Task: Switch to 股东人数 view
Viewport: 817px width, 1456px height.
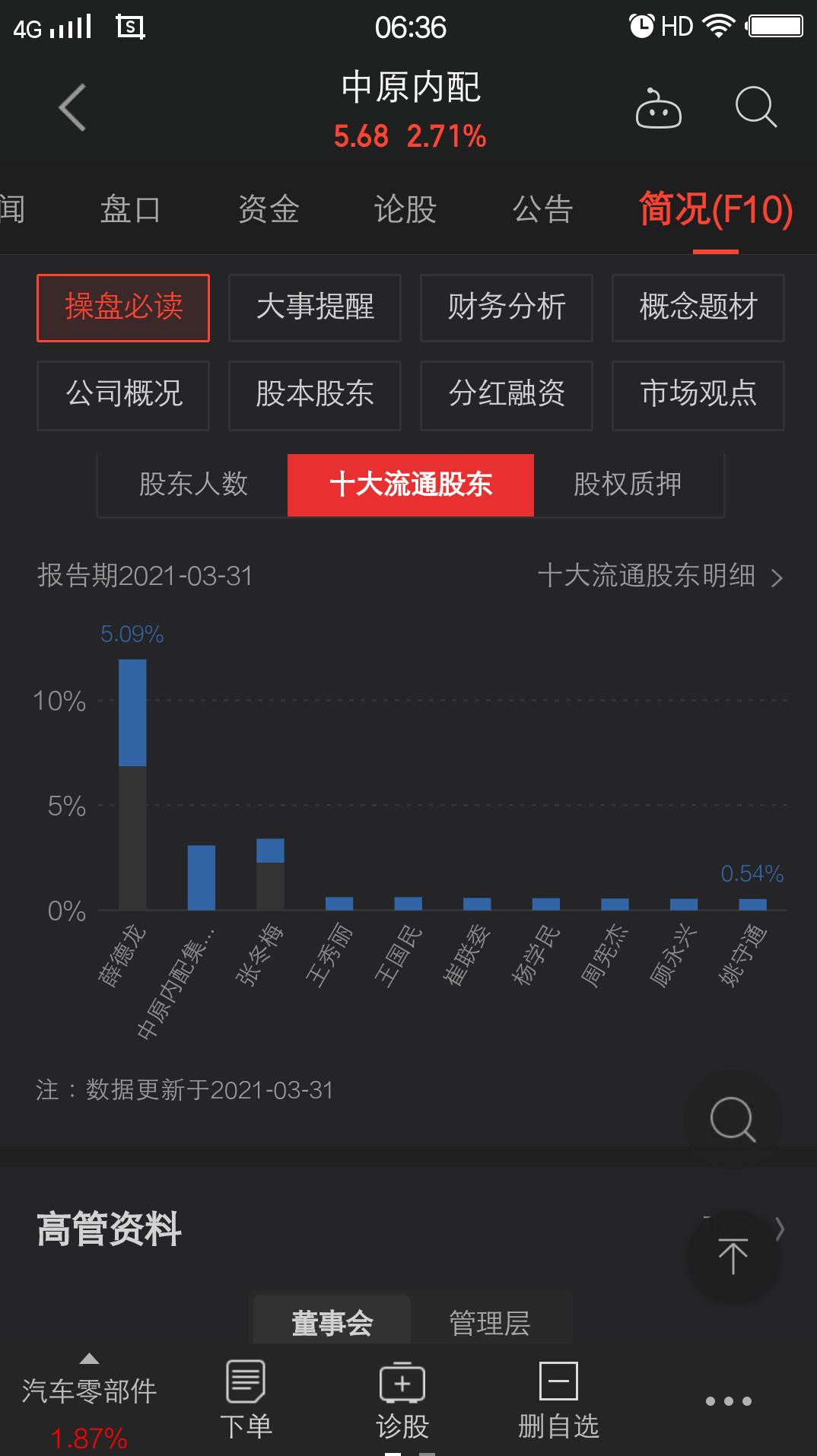Action: [193, 485]
